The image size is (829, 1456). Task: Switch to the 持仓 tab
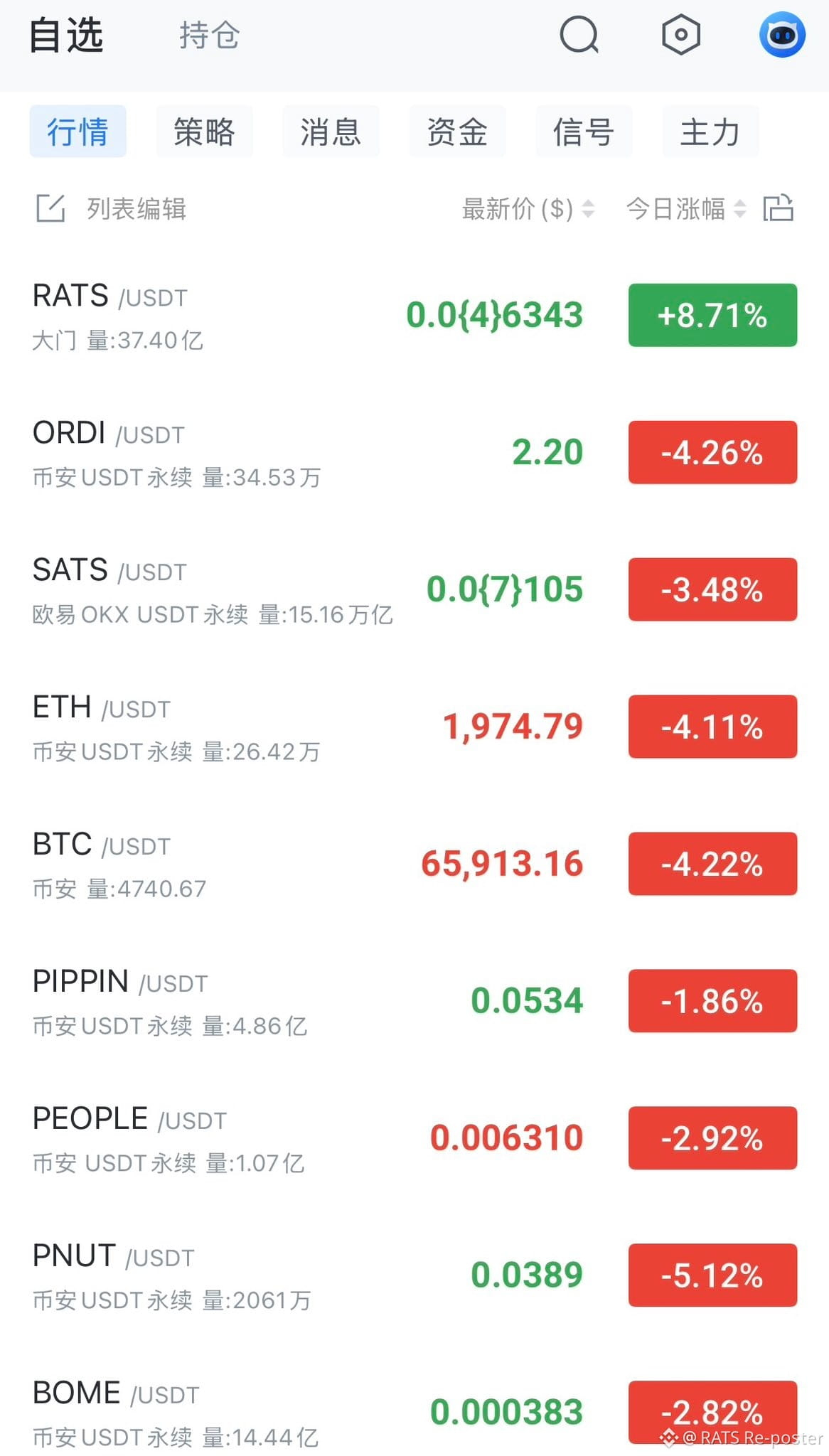tap(210, 36)
